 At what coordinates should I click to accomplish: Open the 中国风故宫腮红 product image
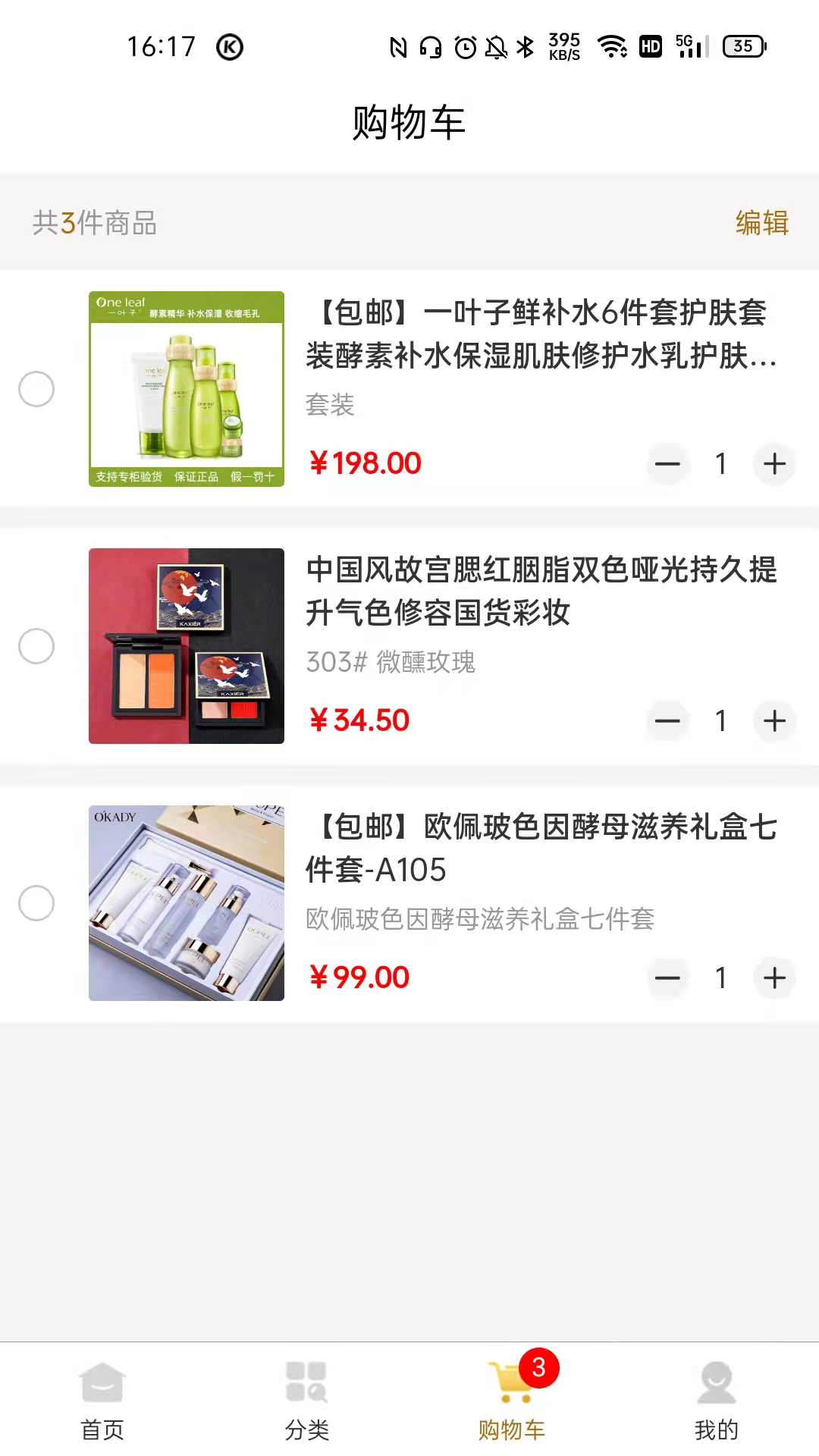[x=187, y=646]
